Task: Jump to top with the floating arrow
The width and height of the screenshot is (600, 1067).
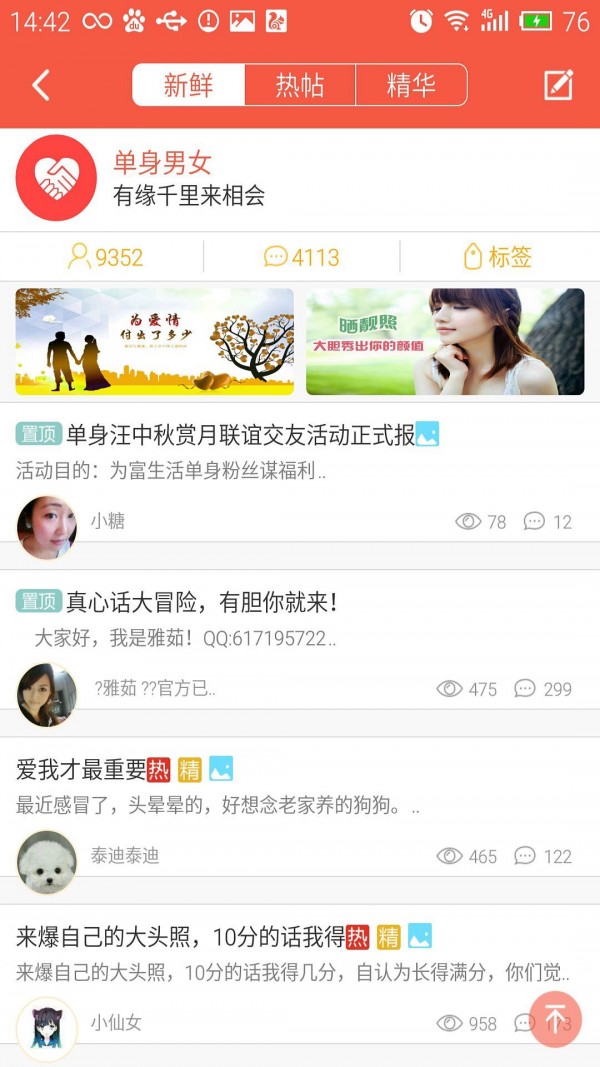Action: (555, 1018)
